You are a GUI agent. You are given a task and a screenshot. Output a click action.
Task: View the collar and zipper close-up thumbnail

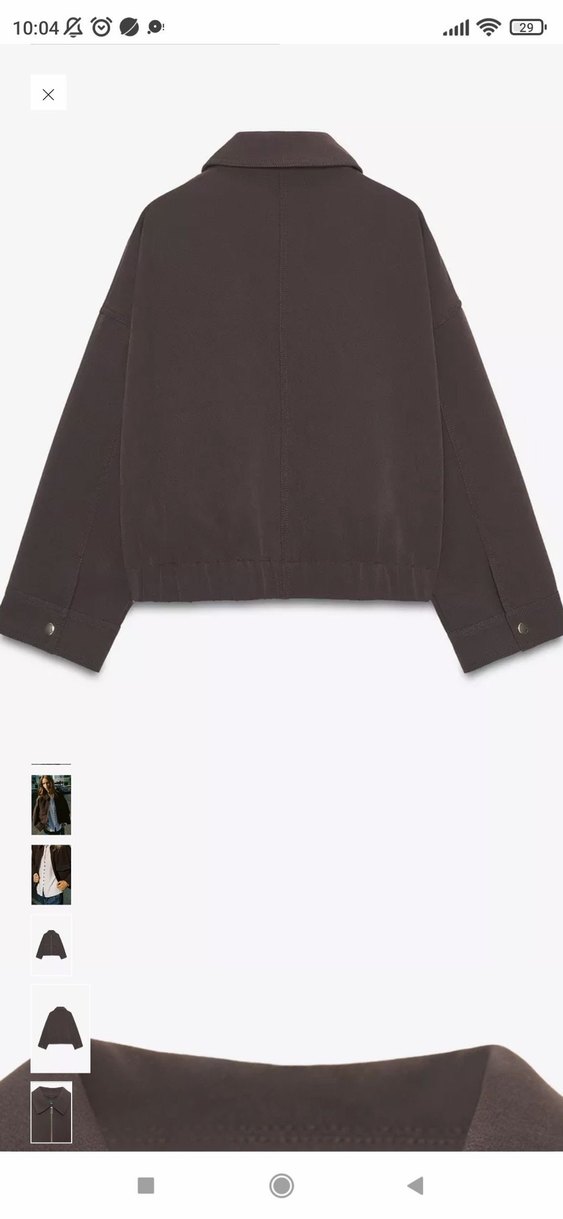pos(51,1112)
